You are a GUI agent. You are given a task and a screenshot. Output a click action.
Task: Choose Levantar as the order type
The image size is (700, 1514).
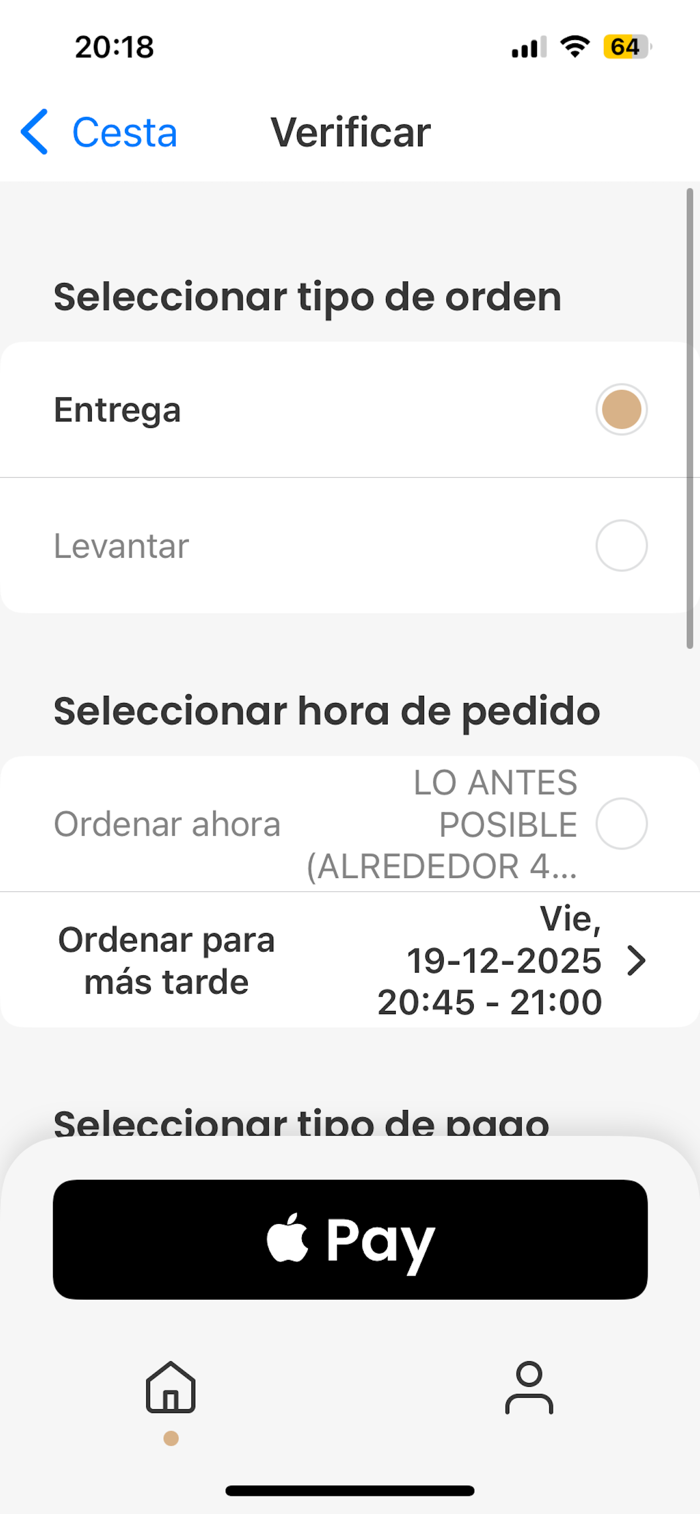pos(350,546)
